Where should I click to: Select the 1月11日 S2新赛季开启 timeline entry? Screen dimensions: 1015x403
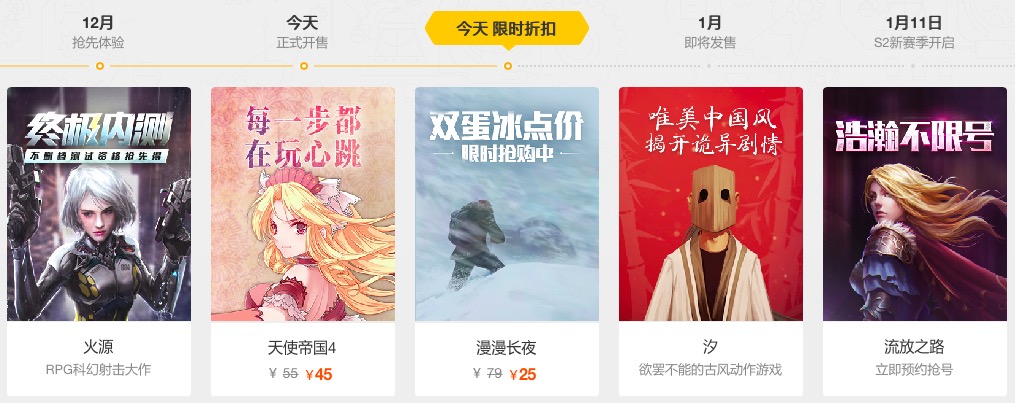[x=914, y=32]
